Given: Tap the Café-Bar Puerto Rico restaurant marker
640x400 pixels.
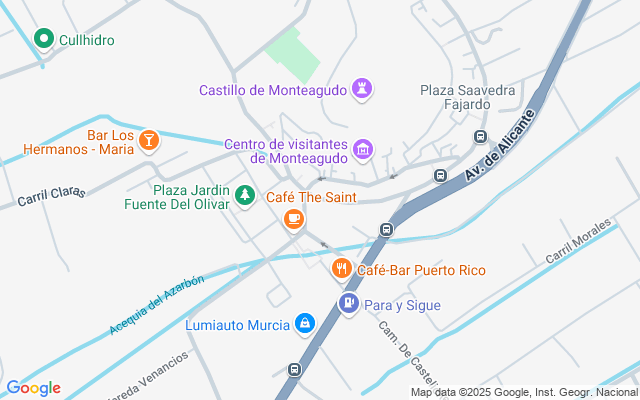Looking at the screenshot, I should tap(342, 269).
